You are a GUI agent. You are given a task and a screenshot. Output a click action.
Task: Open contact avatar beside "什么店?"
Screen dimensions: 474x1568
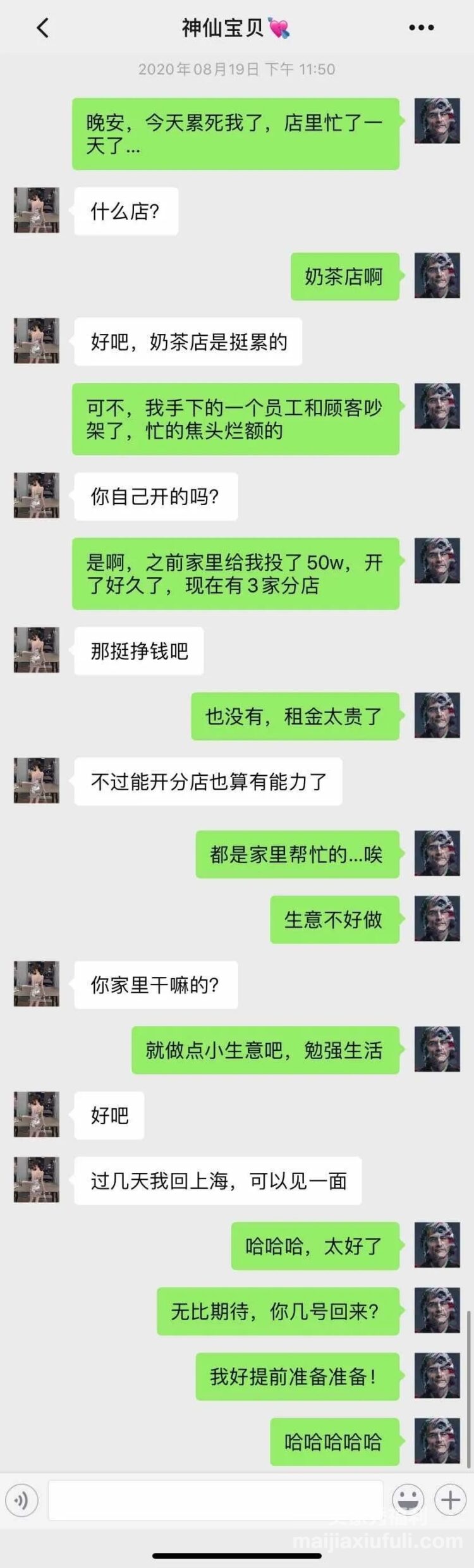click(x=37, y=211)
